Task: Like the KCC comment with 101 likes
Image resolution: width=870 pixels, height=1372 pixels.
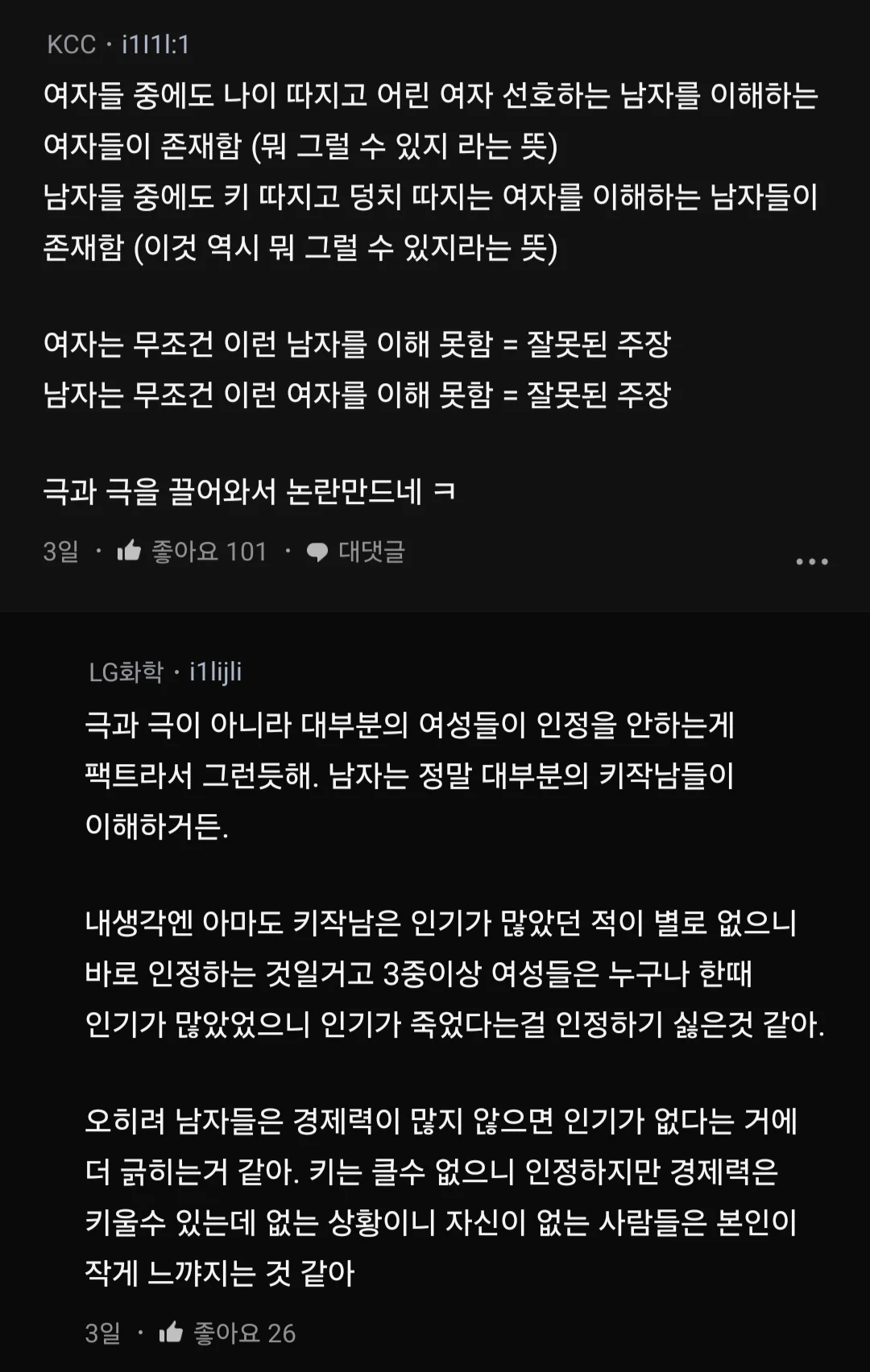Action: (130, 552)
